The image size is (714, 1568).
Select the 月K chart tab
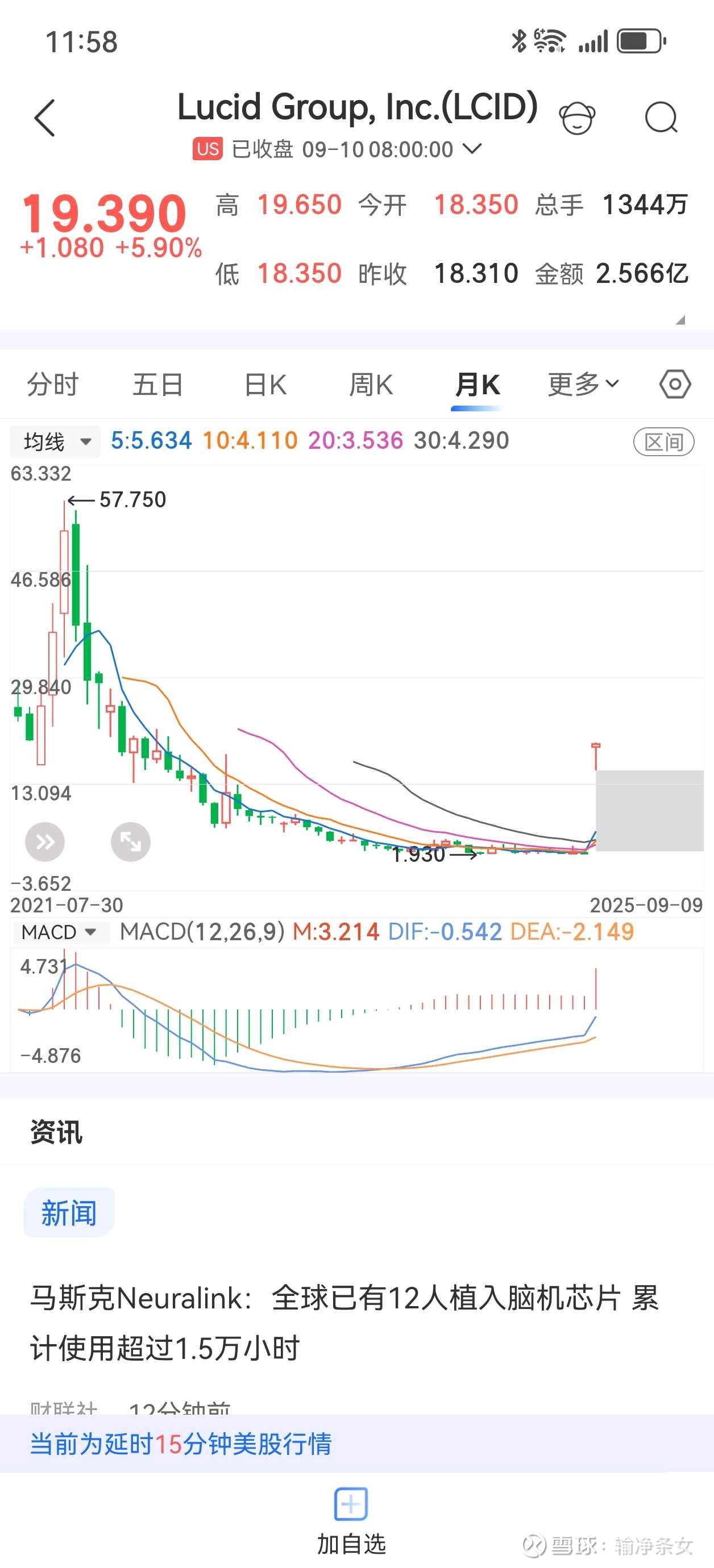[477, 385]
